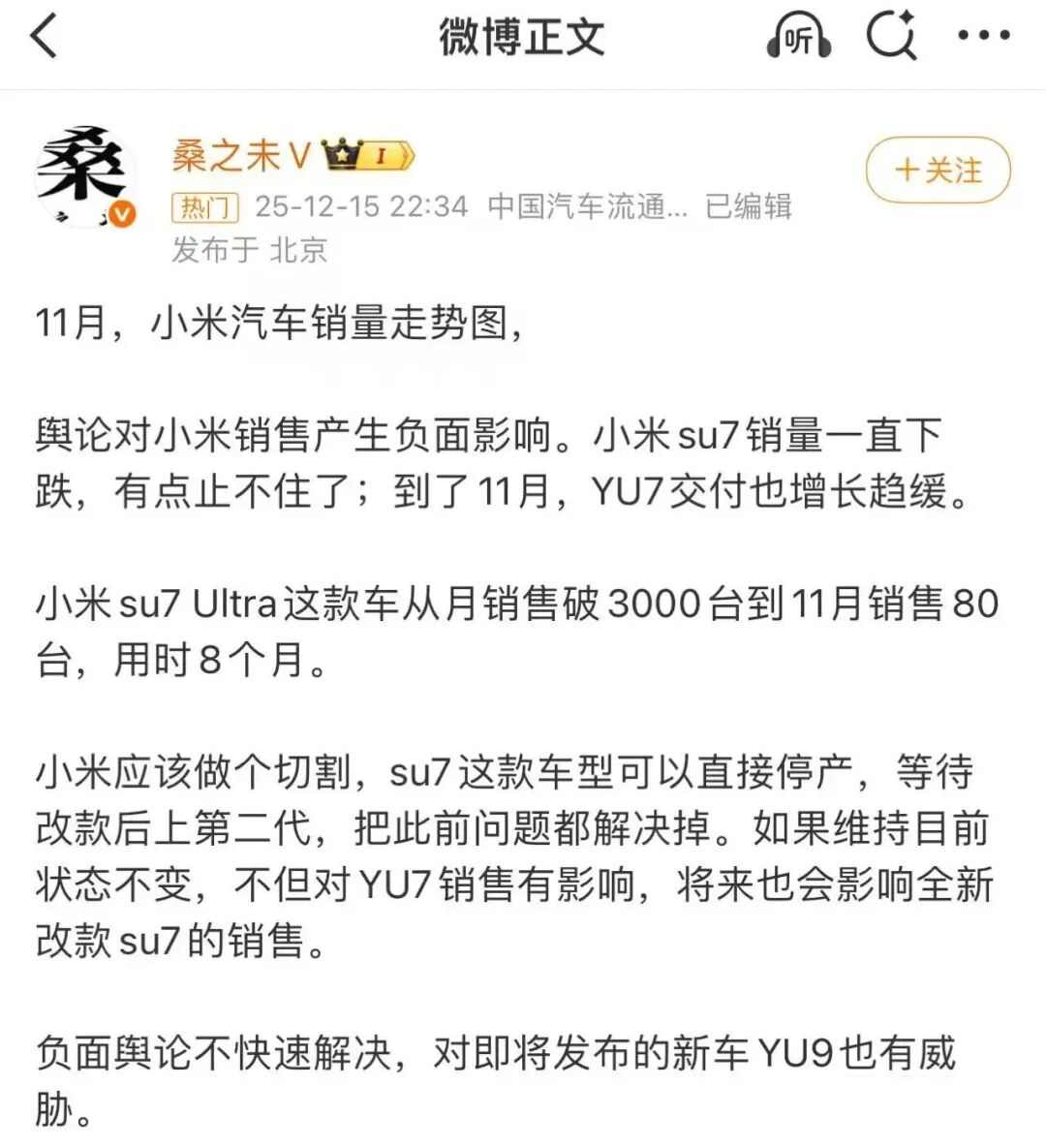This screenshot has width=1046, height=1148.
Task: Go back from the Weibo post
Action: coord(46,38)
